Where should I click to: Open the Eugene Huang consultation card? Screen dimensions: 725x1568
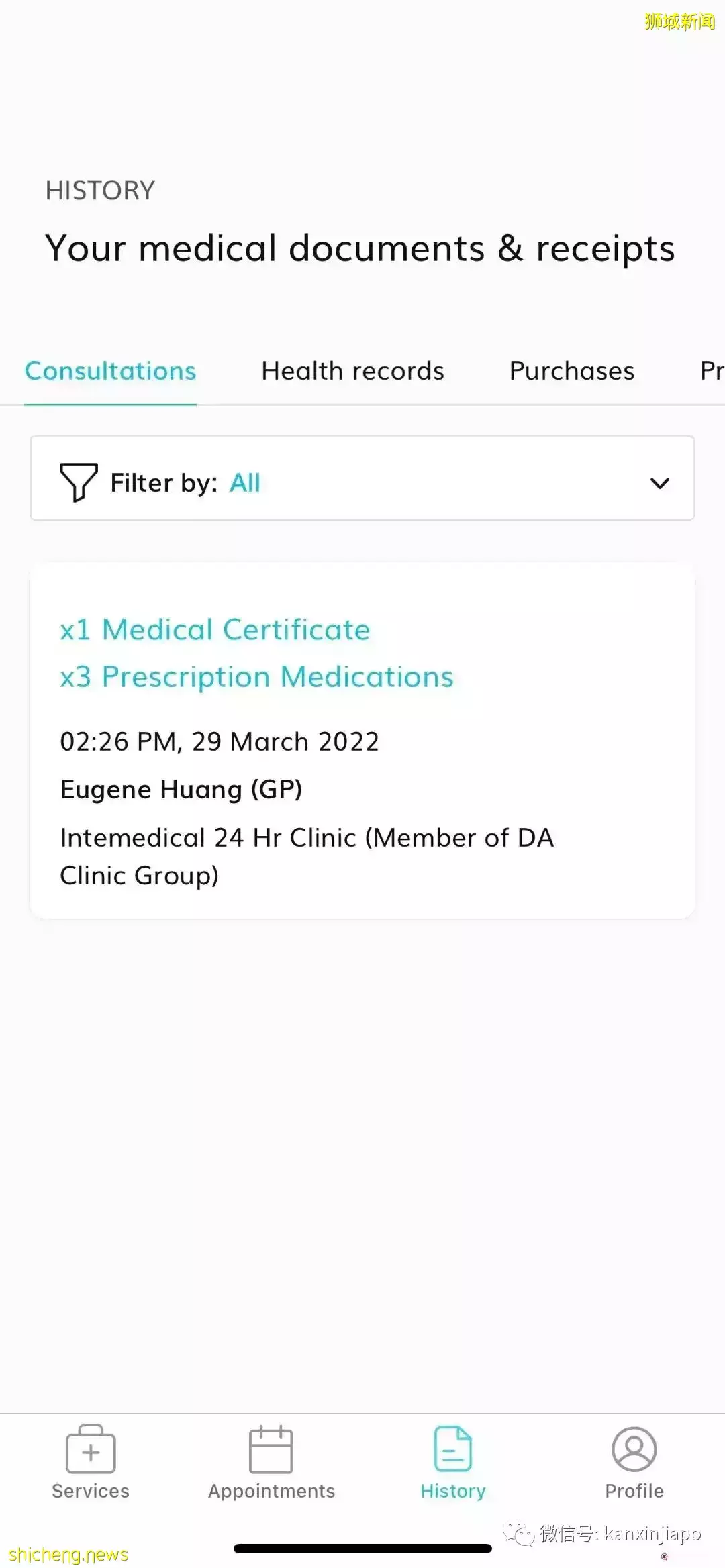(x=362, y=741)
